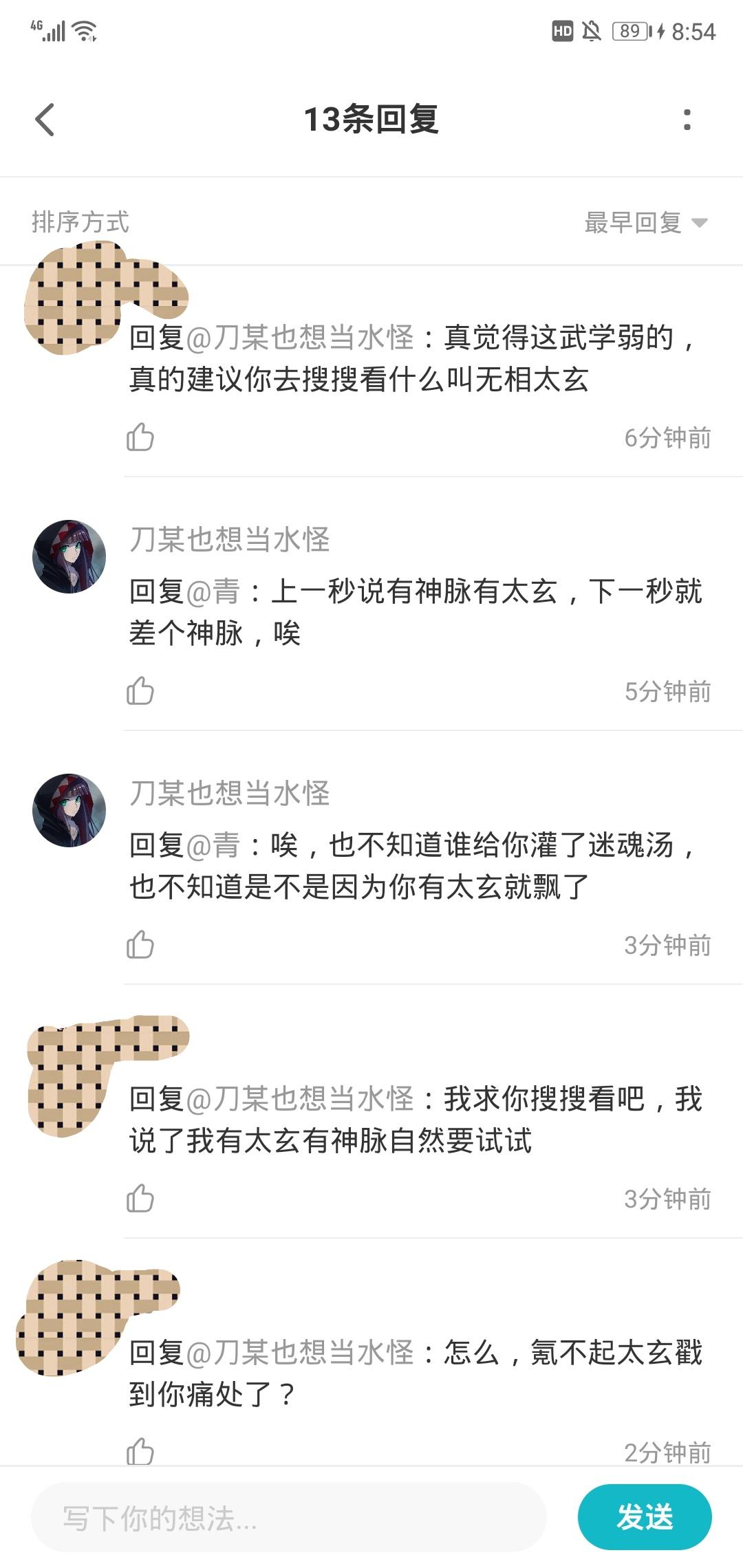Image resolution: width=743 pixels, height=1568 pixels.
Task: Like the reply about 迷魂汤
Action: (x=140, y=945)
